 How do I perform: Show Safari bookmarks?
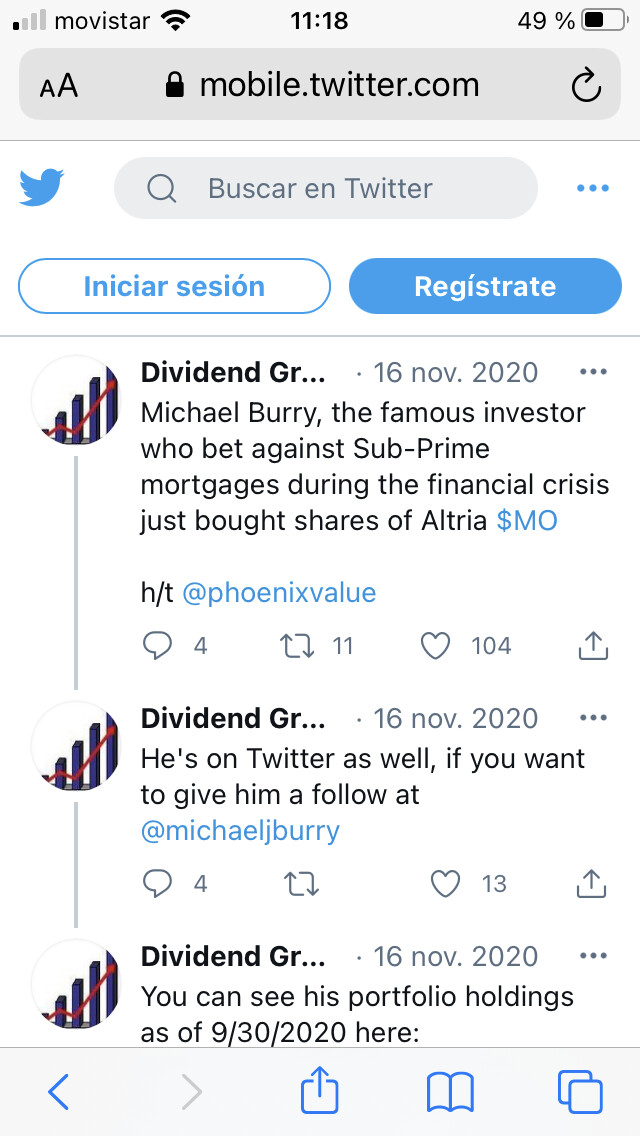click(x=449, y=1092)
